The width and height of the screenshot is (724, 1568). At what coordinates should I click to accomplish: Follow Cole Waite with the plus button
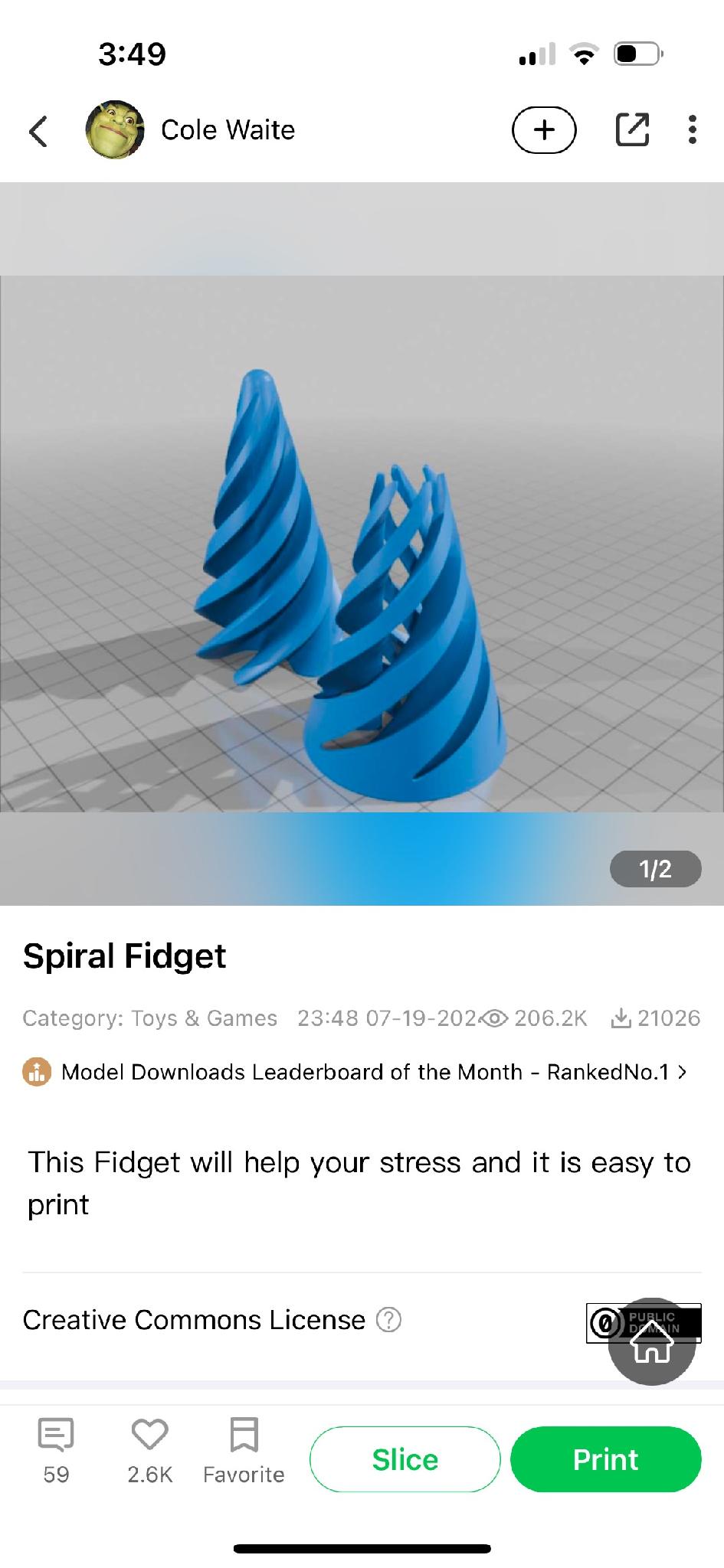point(544,130)
